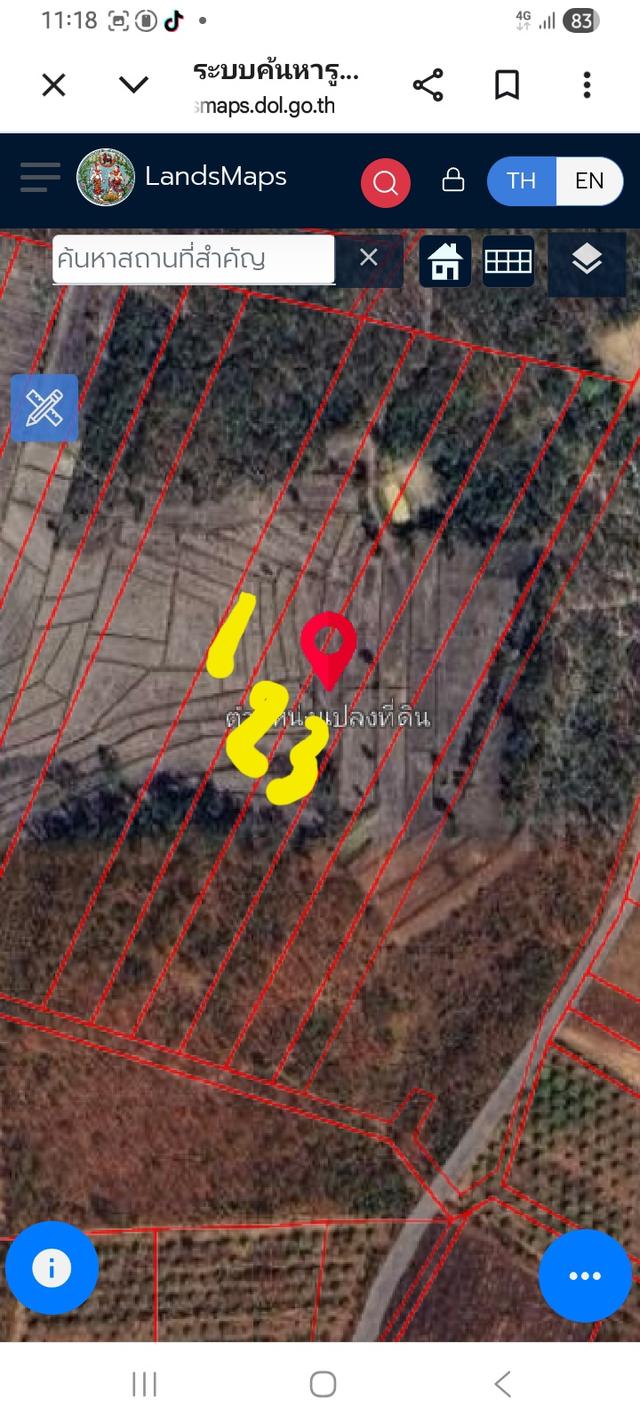
Task: Tap the red search button
Action: tap(385, 183)
